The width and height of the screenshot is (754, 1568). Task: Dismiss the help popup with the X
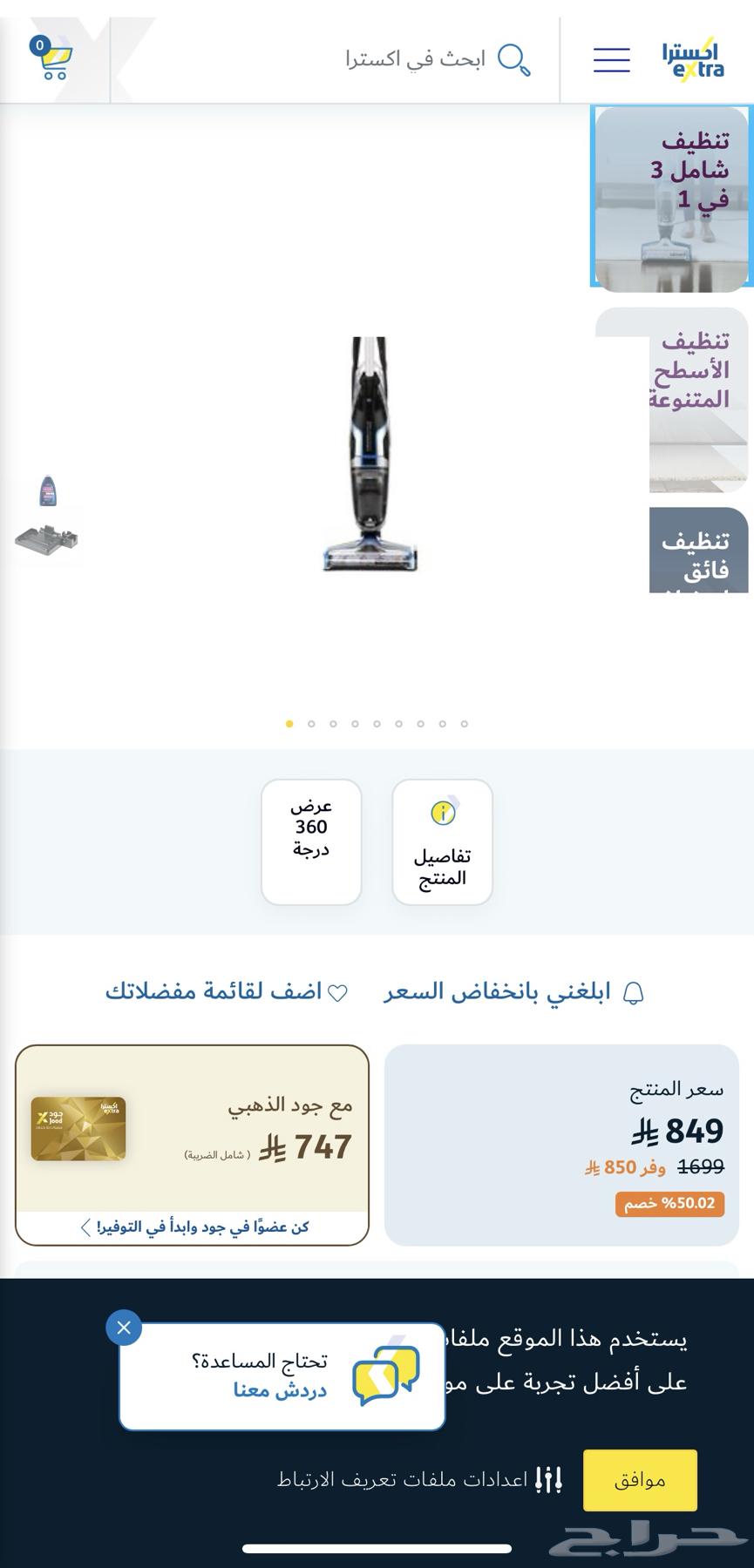124,1328
